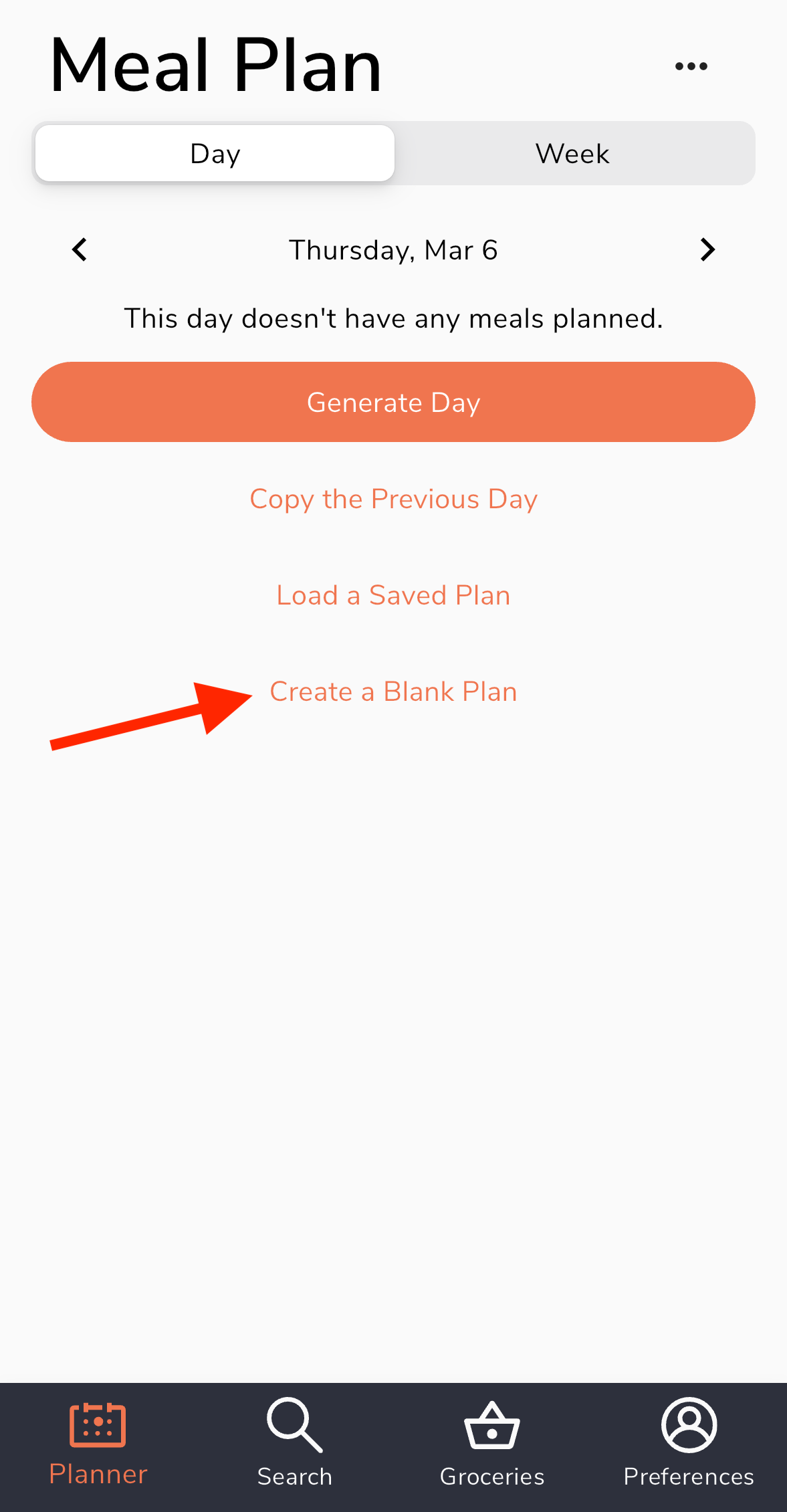
Task: Tap the Generate Day button
Action: coord(393,402)
